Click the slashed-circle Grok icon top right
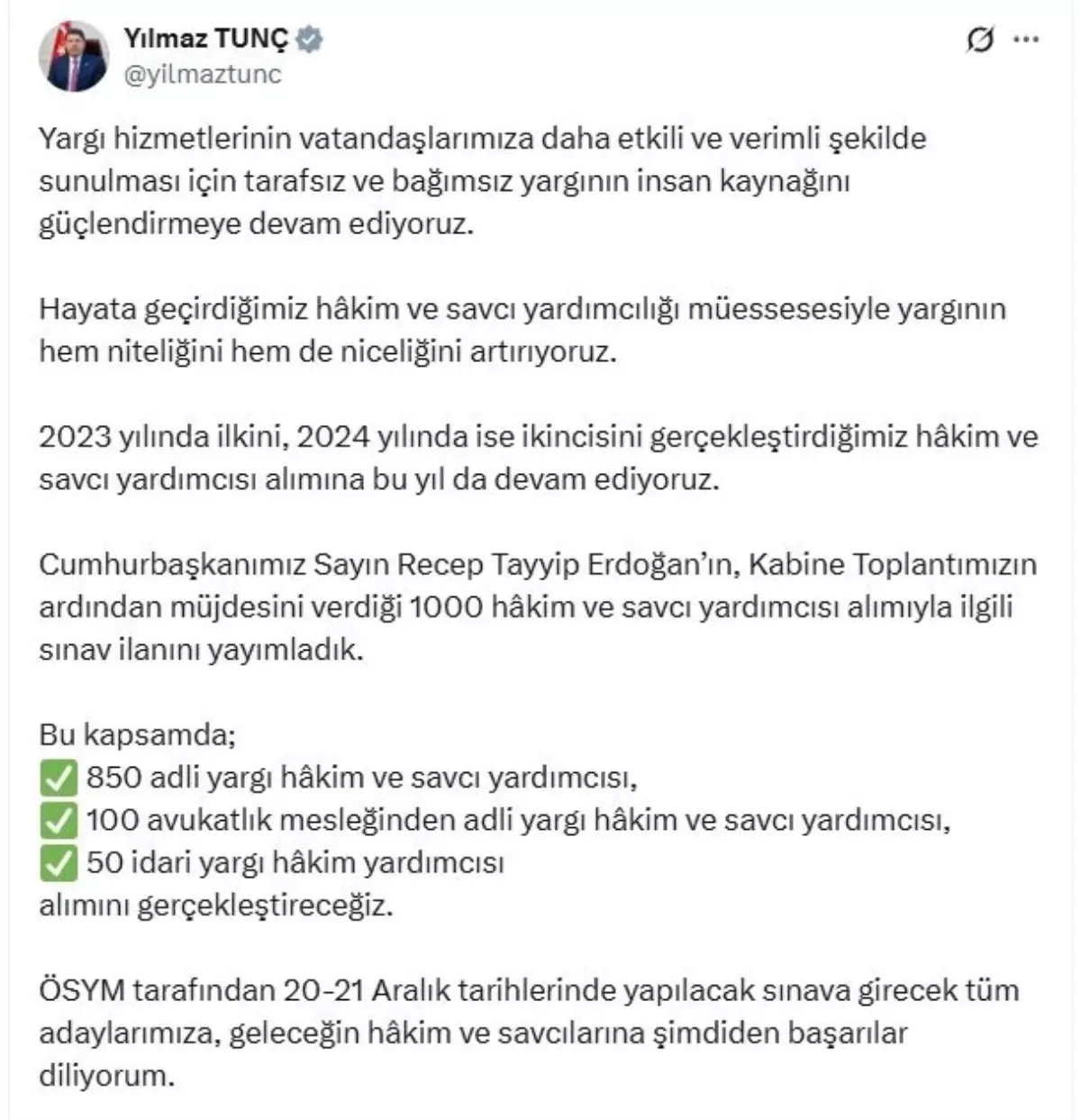This screenshot has height=1120, width=1081. (x=982, y=39)
